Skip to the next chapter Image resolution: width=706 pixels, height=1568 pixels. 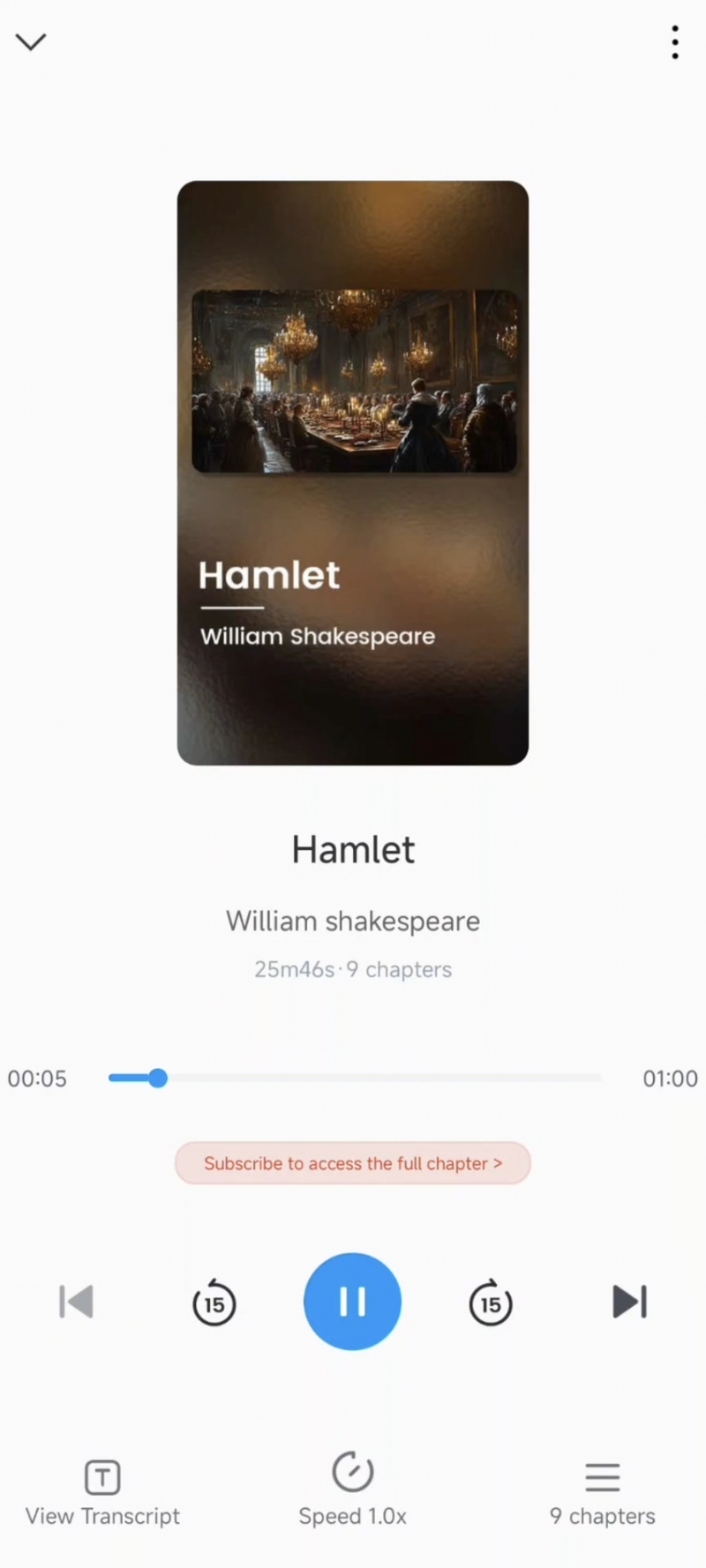[x=629, y=1302]
